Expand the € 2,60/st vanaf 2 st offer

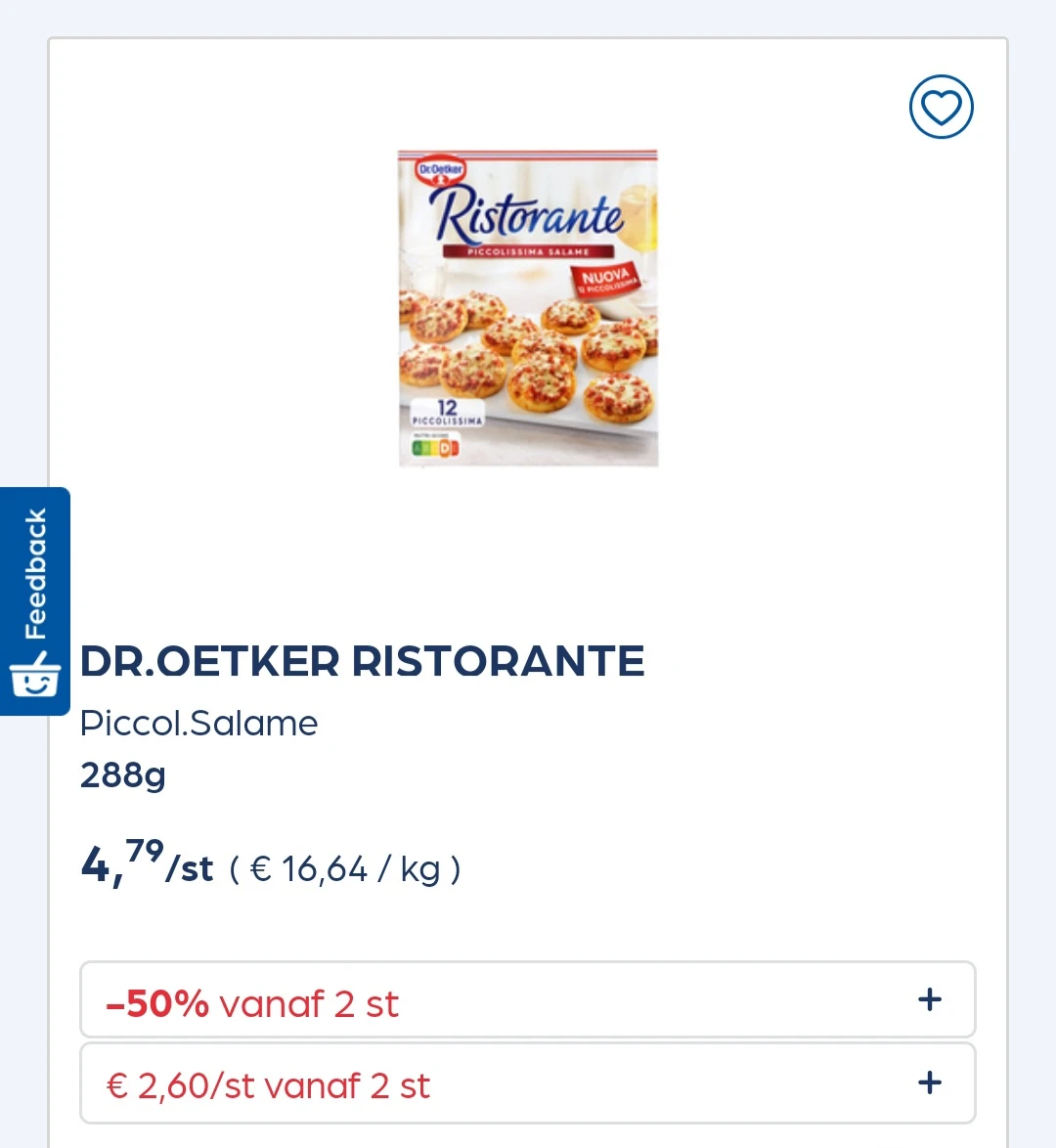tap(929, 1082)
